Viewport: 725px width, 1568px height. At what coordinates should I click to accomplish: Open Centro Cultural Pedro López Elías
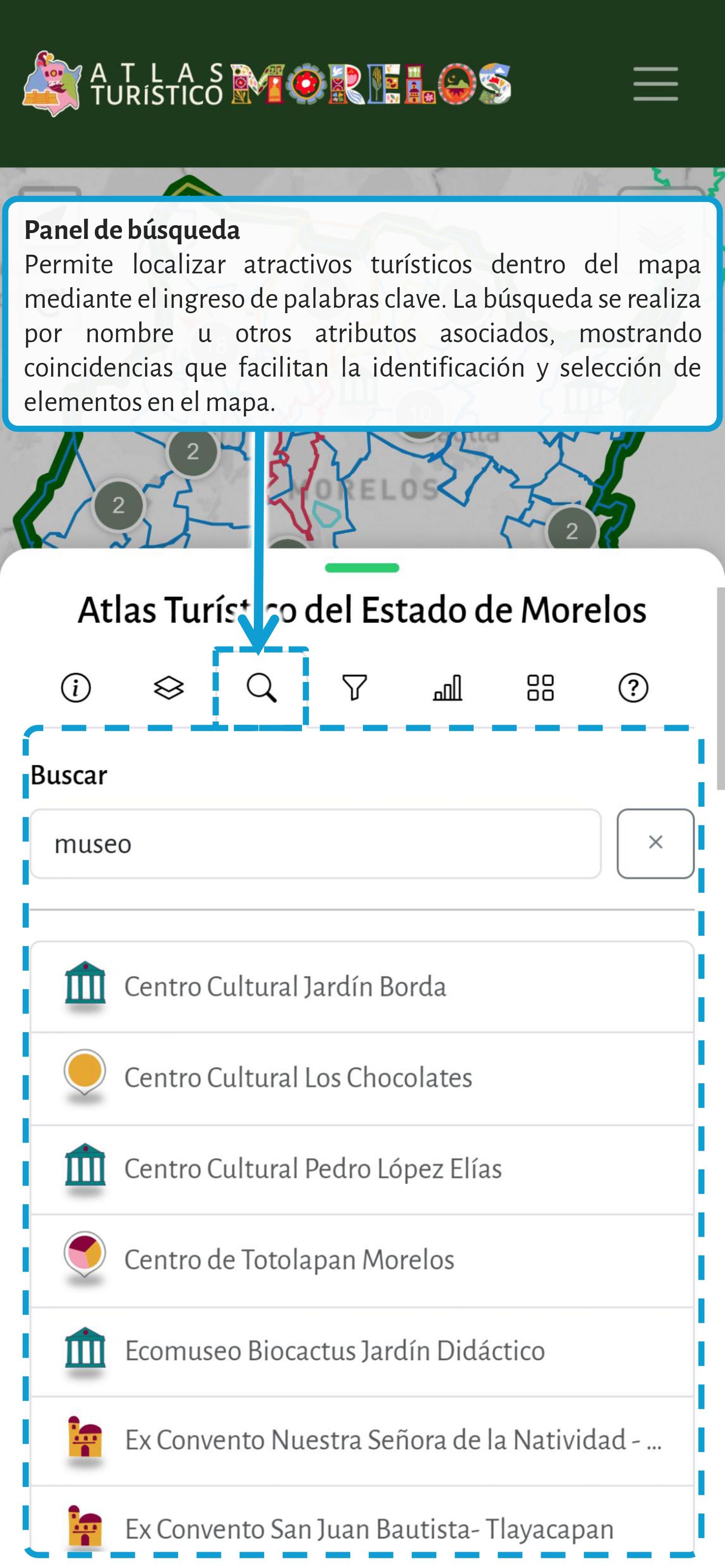(362, 1169)
